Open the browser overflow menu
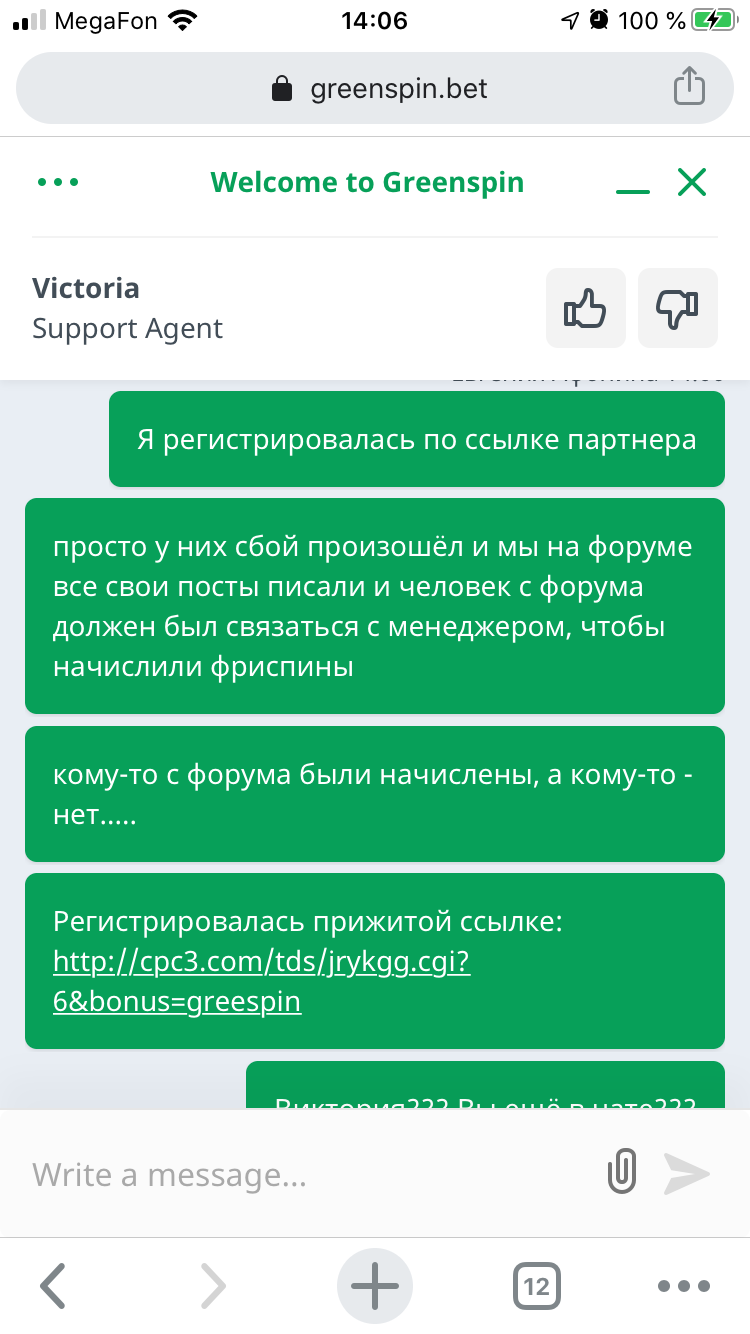Image resolution: width=750 pixels, height=1334 pixels. click(x=684, y=1286)
